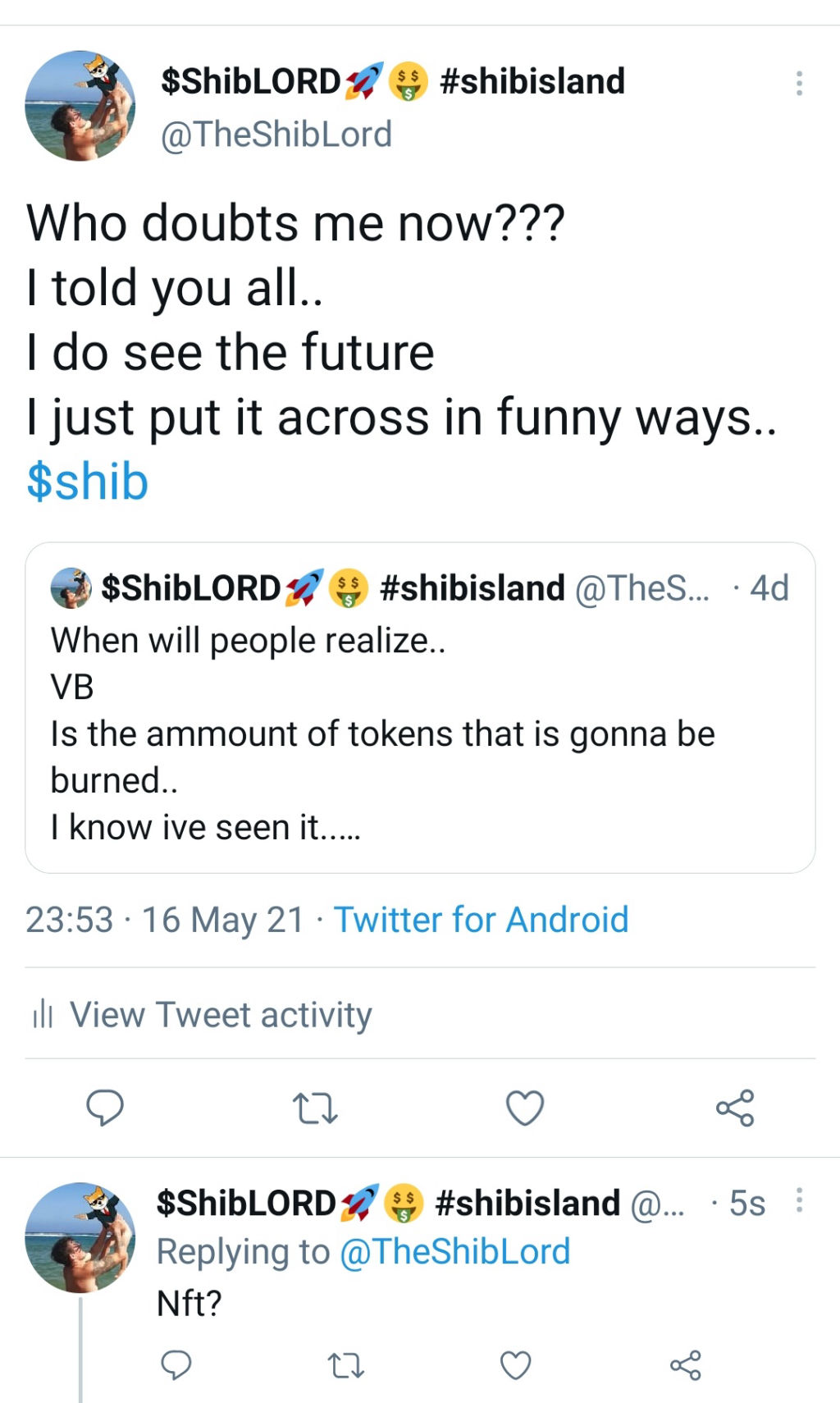
Task: Share the 'Nft?' reply
Action: coord(687,1364)
